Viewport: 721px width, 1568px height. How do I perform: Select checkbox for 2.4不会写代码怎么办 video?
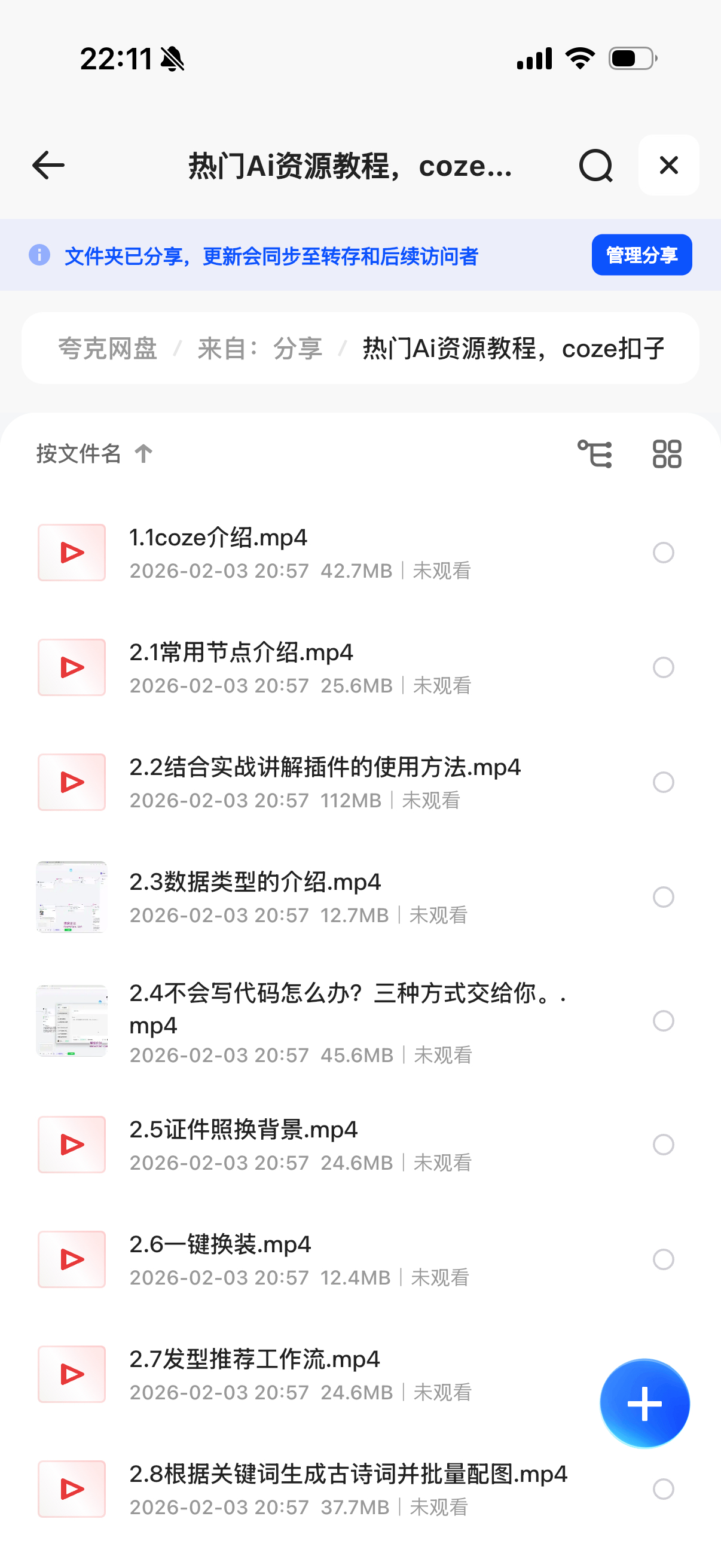tap(663, 1021)
